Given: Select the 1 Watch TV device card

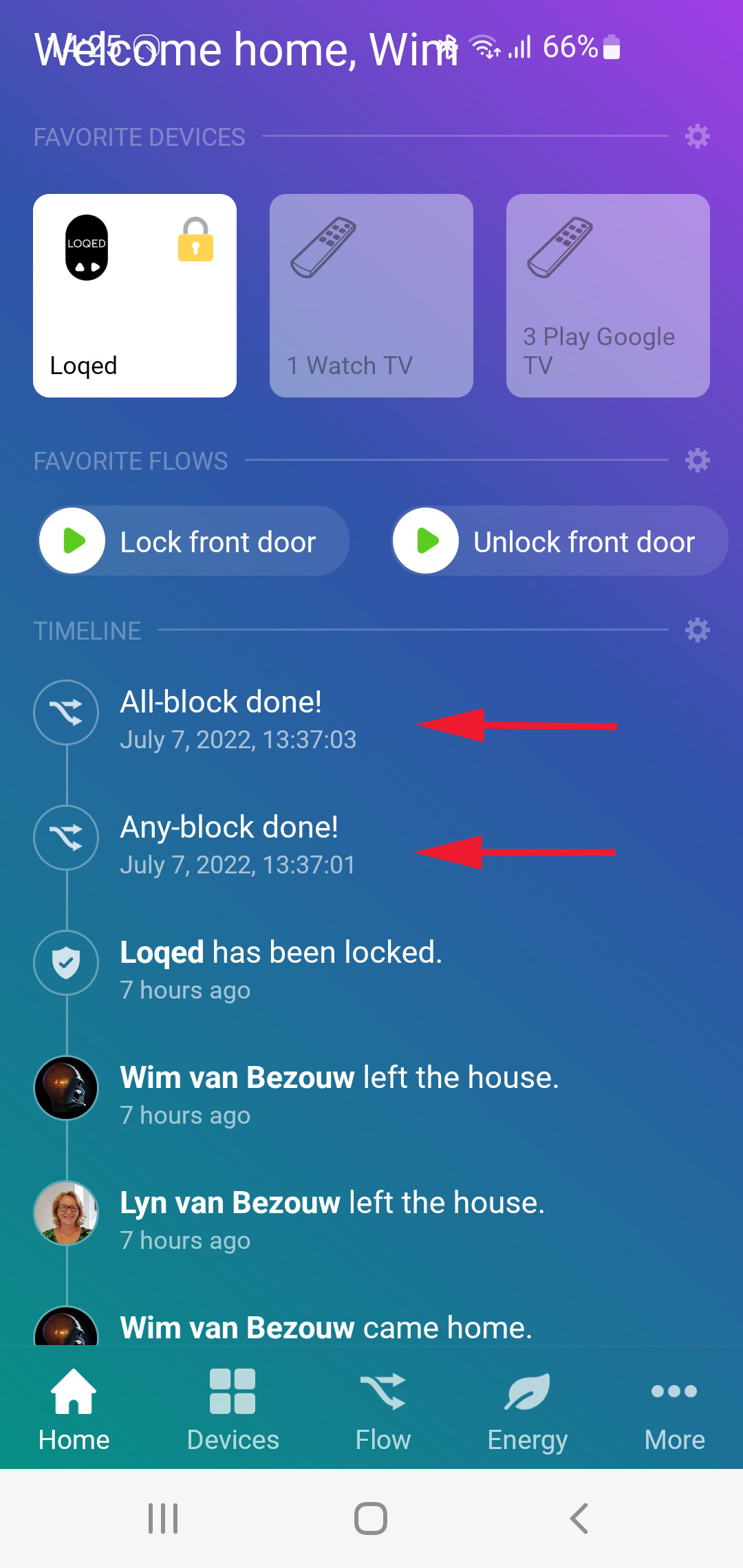Looking at the screenshot, I should pyautogui.click(x=371, y=296).
